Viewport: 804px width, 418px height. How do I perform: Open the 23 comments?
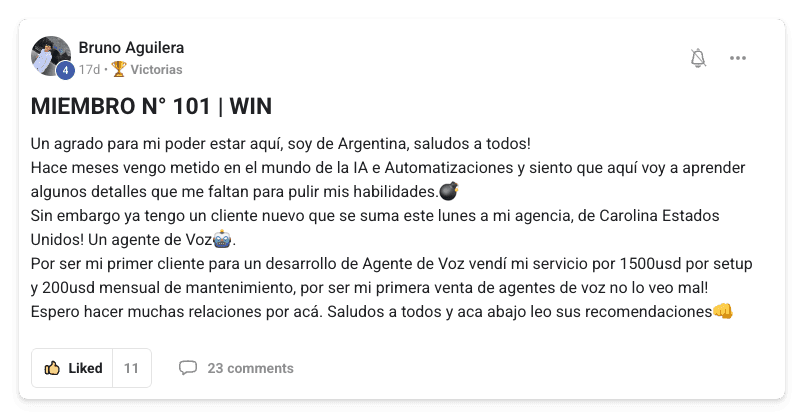(x=237, y=368)
